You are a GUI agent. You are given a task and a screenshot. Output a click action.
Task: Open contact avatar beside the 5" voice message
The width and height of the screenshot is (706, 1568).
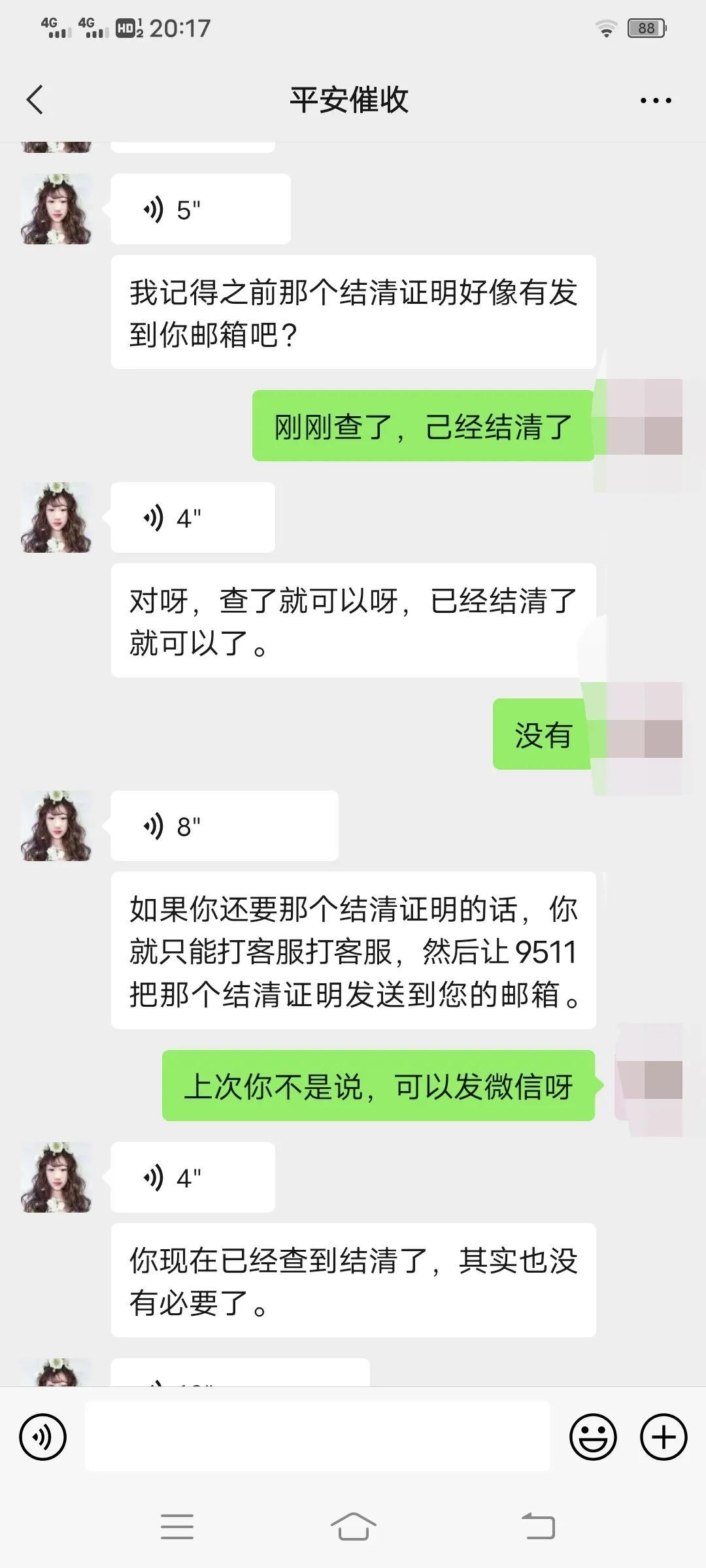pyautogui.click(x=56, y=209)
